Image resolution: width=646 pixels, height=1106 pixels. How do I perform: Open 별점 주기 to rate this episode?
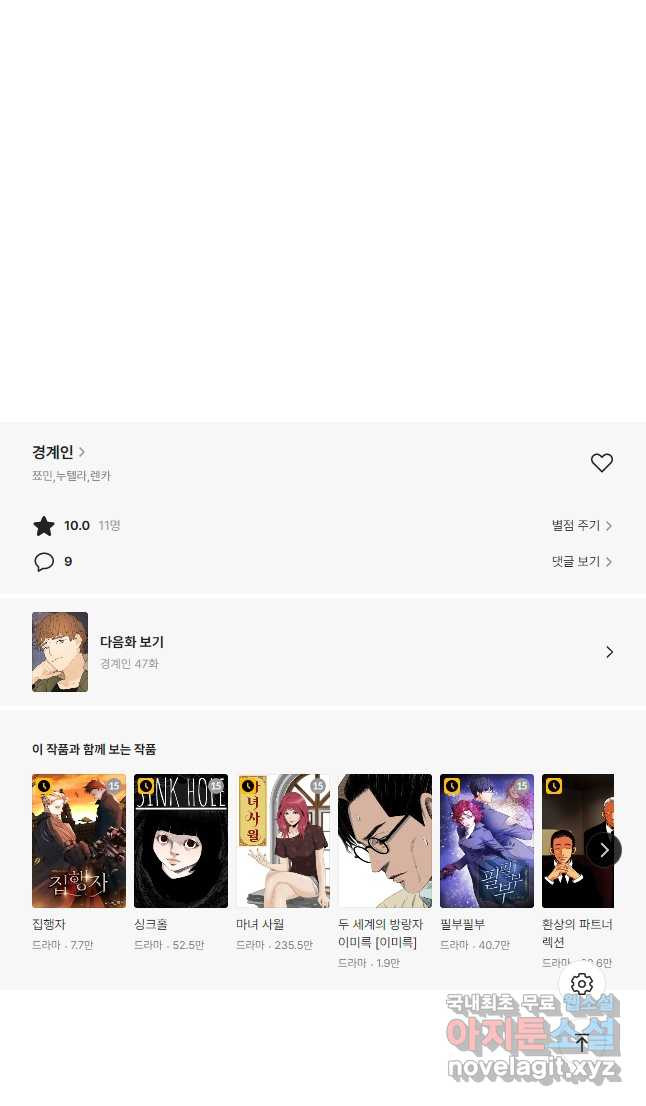point(581,526)
